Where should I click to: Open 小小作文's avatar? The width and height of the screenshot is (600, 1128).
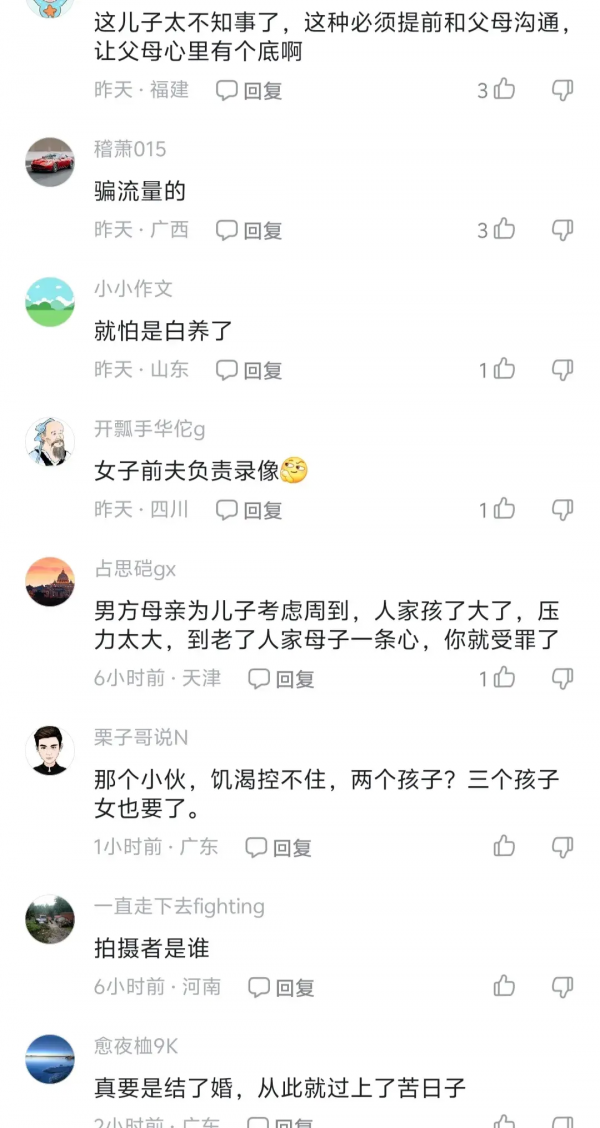click(x=50, y=302)
